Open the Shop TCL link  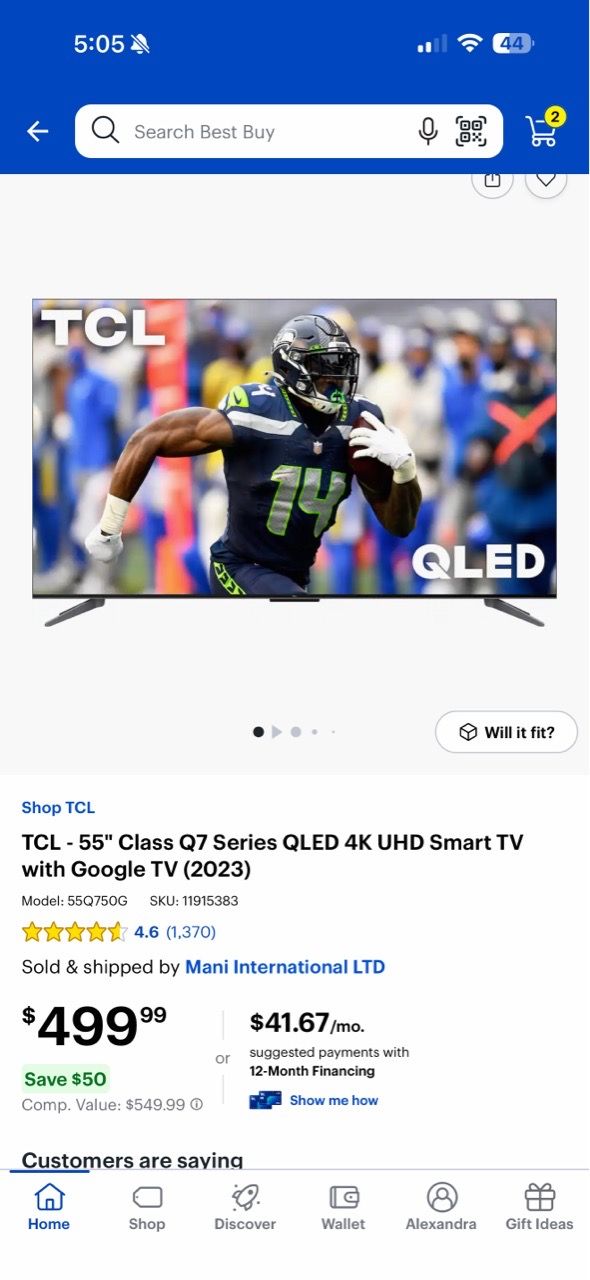click(x=58, y=808)
